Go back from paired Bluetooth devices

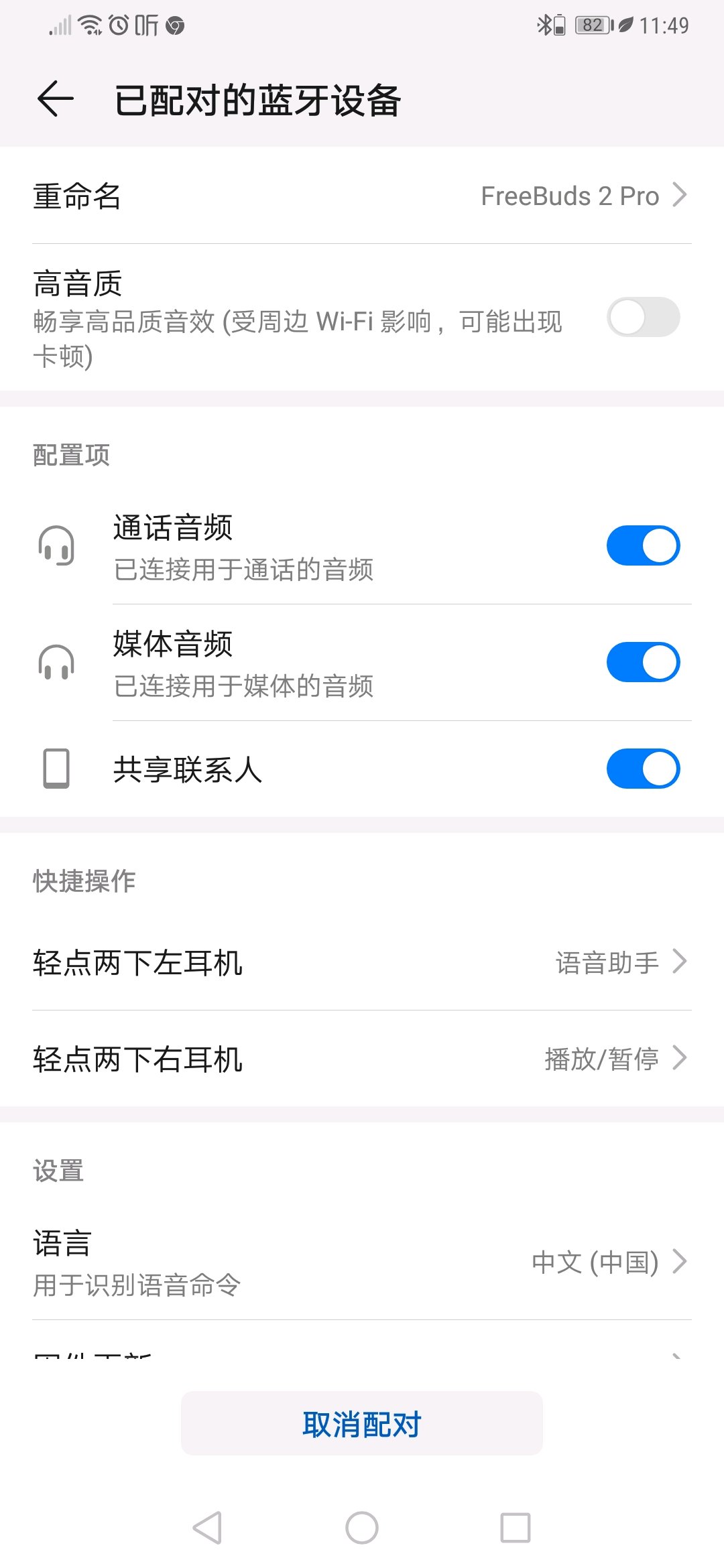click(55, 100)
